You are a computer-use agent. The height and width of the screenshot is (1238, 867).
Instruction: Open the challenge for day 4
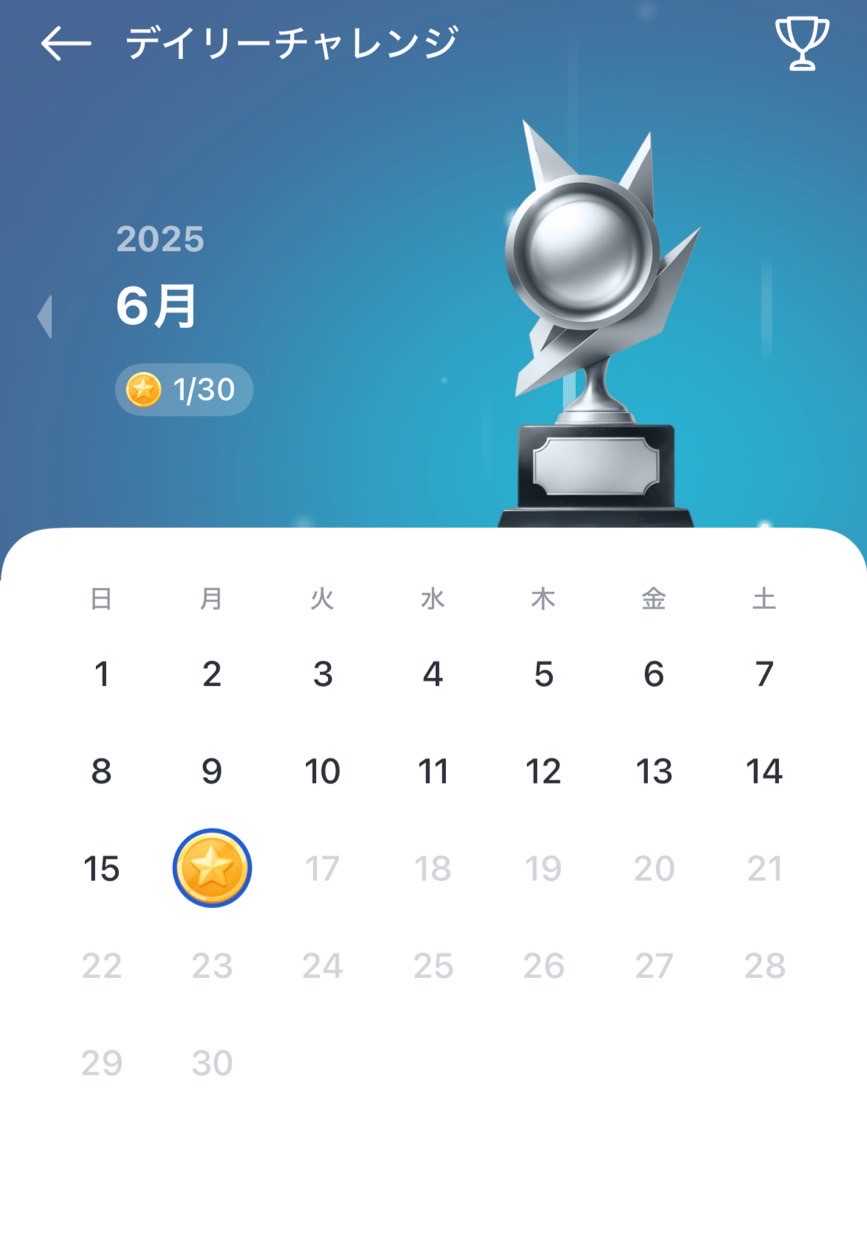point(432,675)
